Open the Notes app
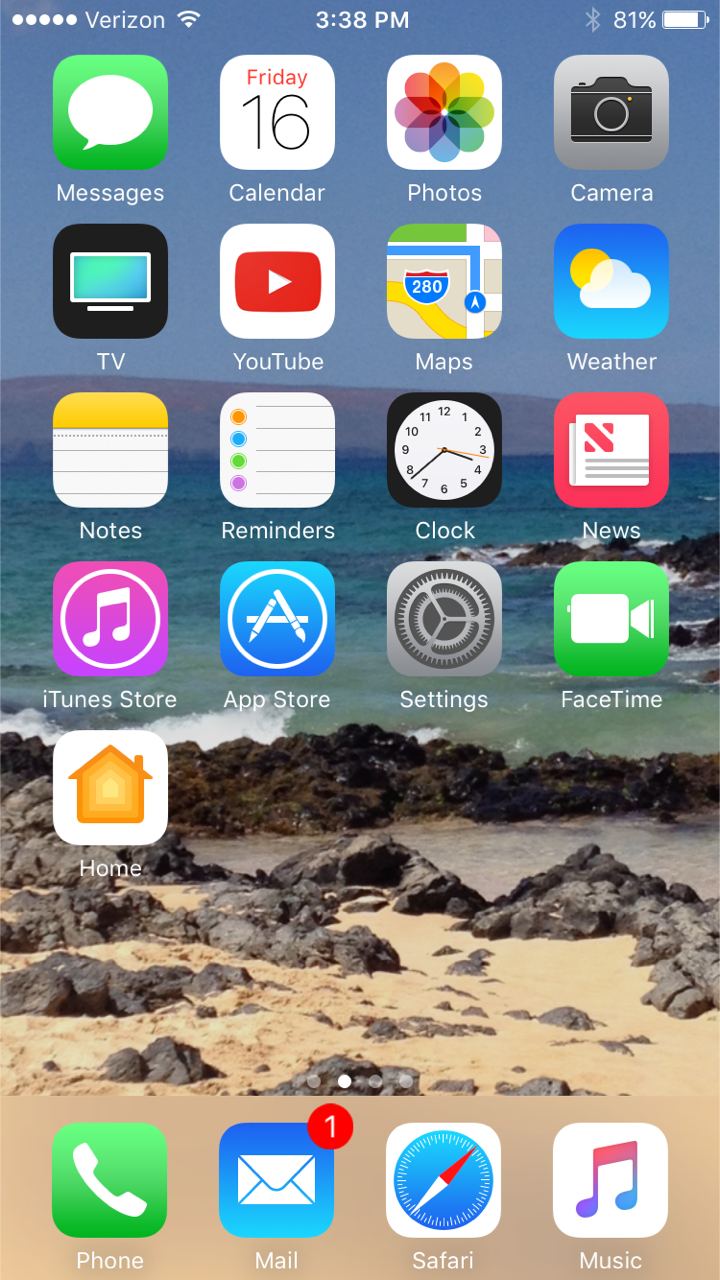The width and height of the screenshot is (720, 1280). click(x=110, y=450)
